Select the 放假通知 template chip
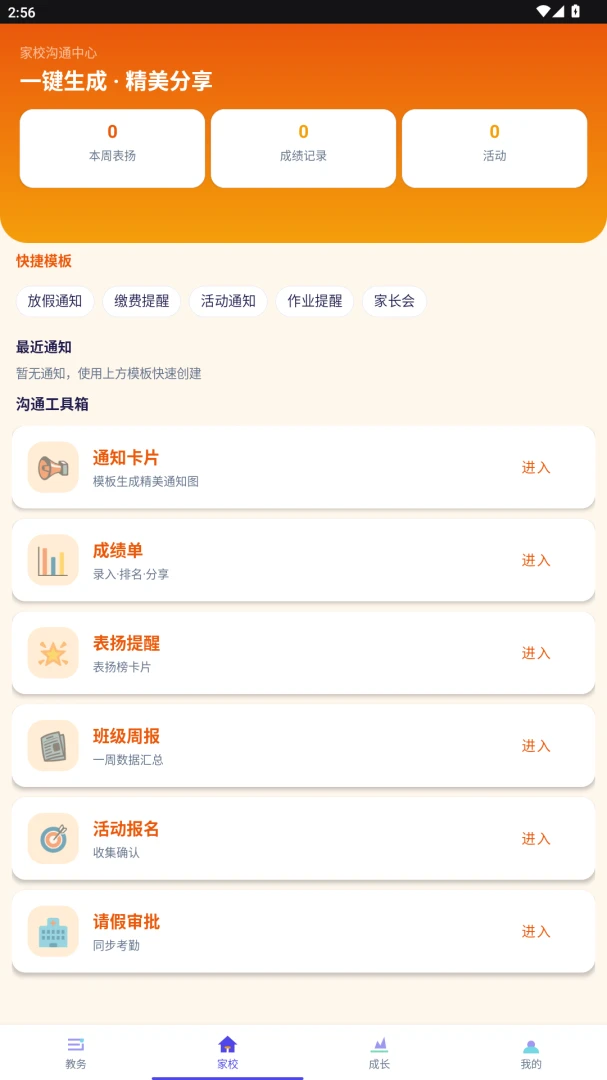The width and height of the screenshot is (607, 1080). (55, 301)
